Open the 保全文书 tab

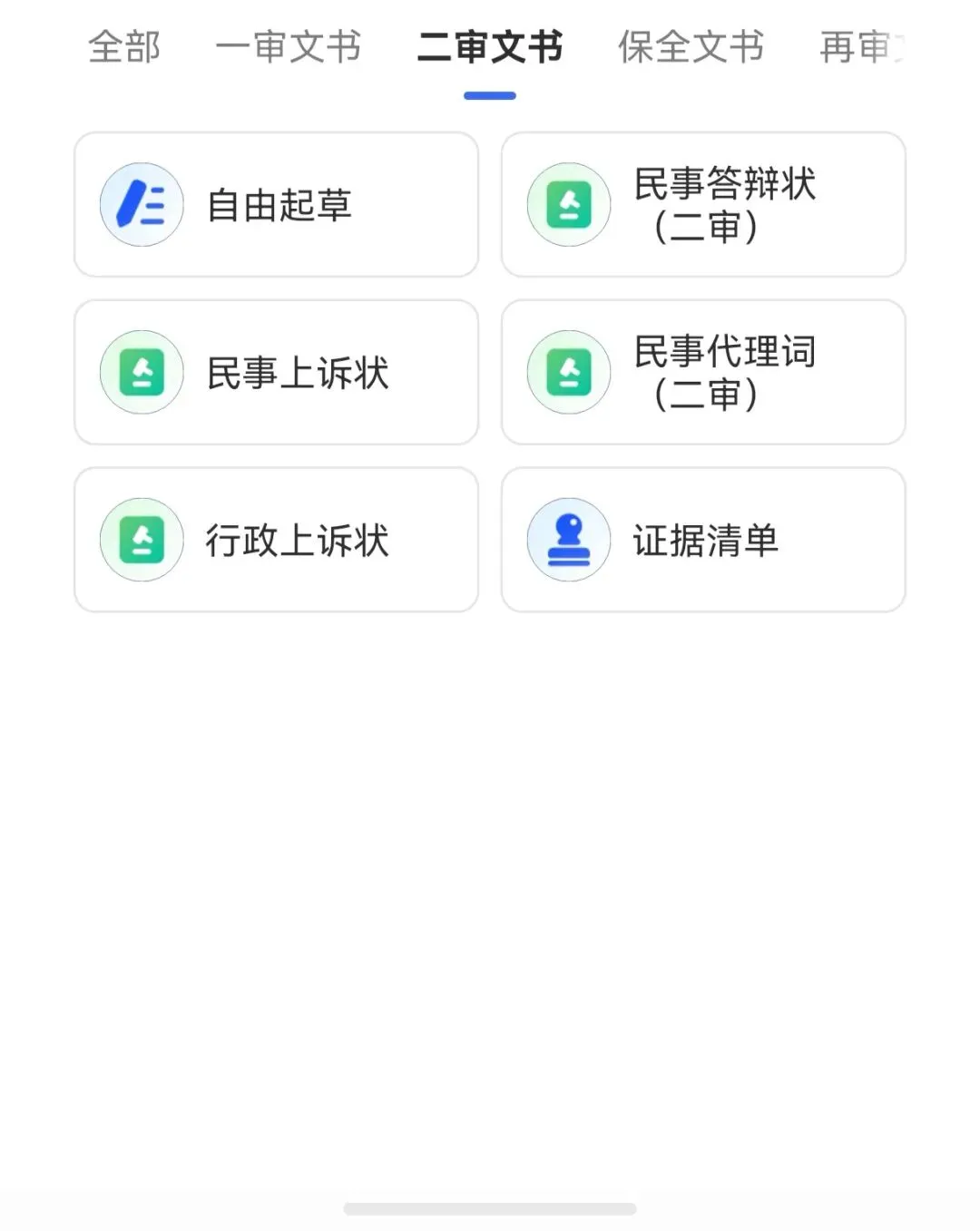691,47
